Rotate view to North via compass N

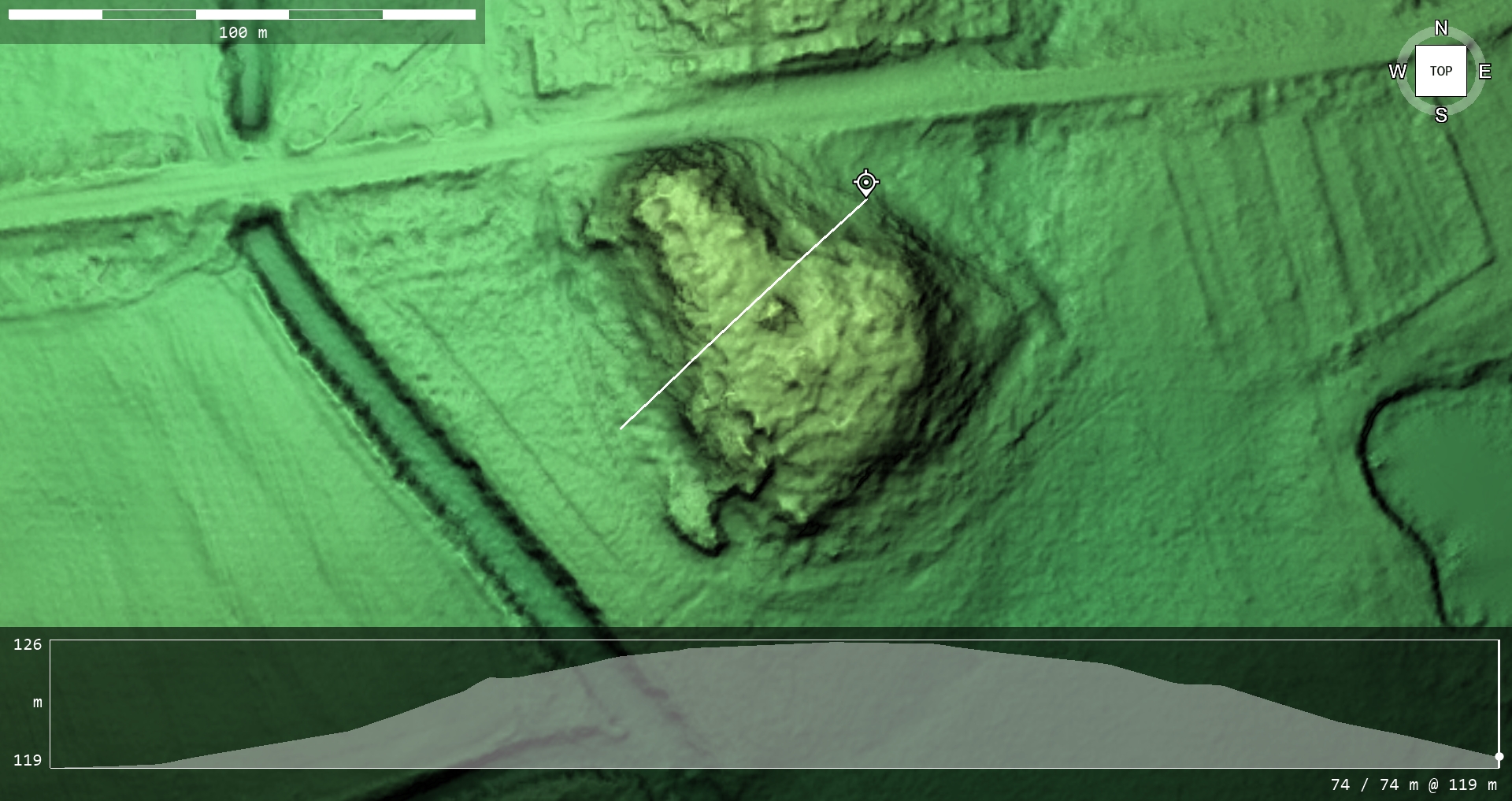click(1440, 28)
